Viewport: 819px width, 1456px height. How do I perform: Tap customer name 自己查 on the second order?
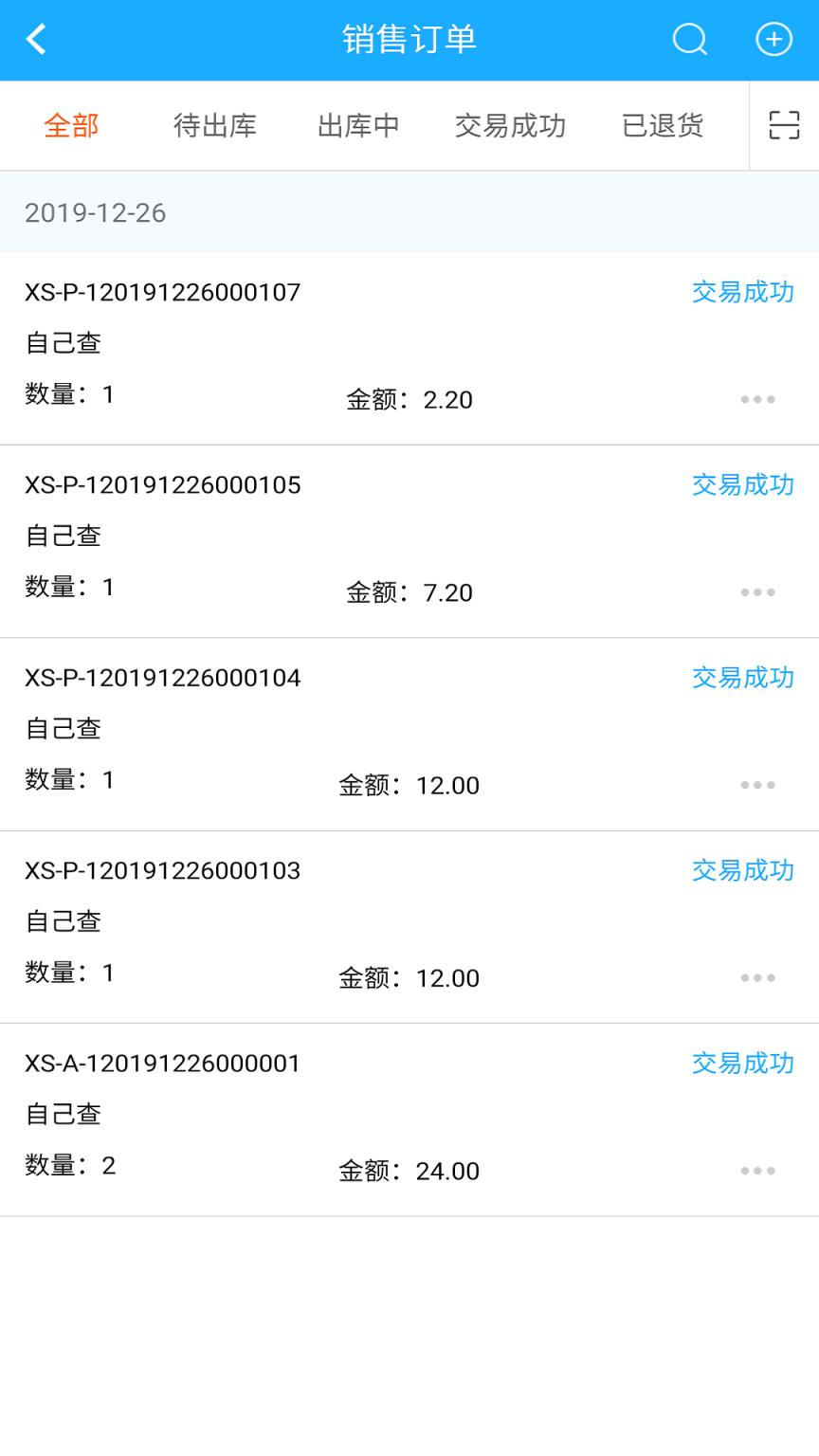click(60, 535)
